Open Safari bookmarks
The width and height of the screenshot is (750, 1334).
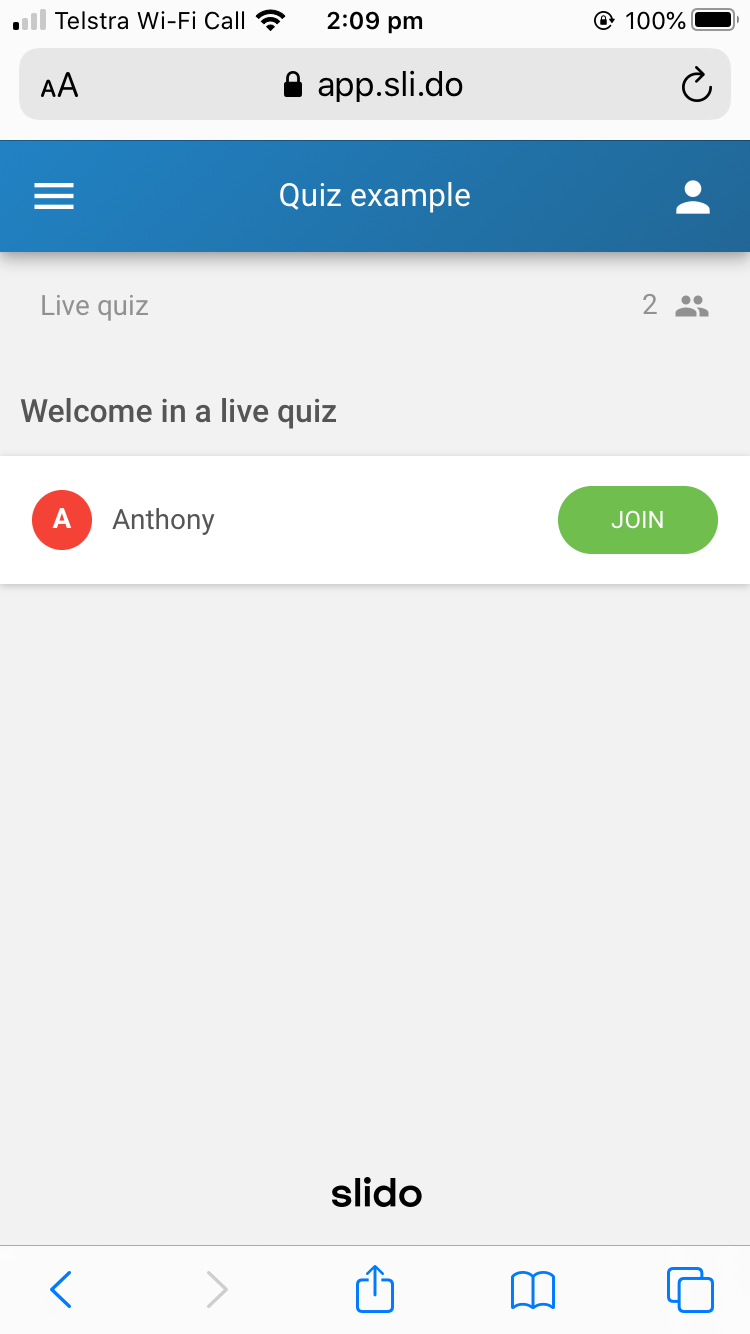(x=532, y=1290)
